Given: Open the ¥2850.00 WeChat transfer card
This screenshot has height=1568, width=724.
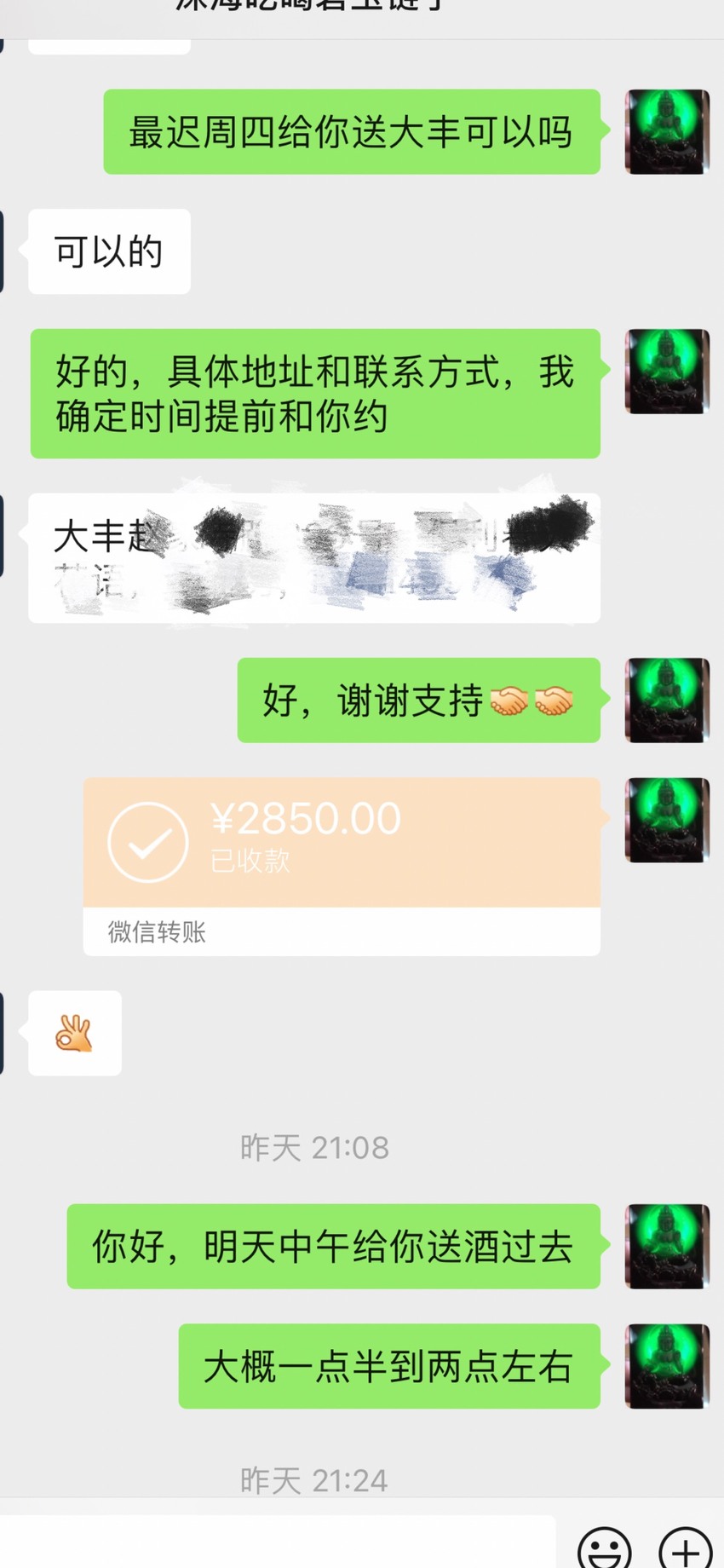Looking at the screenshot, I should [x=342, y=866].
